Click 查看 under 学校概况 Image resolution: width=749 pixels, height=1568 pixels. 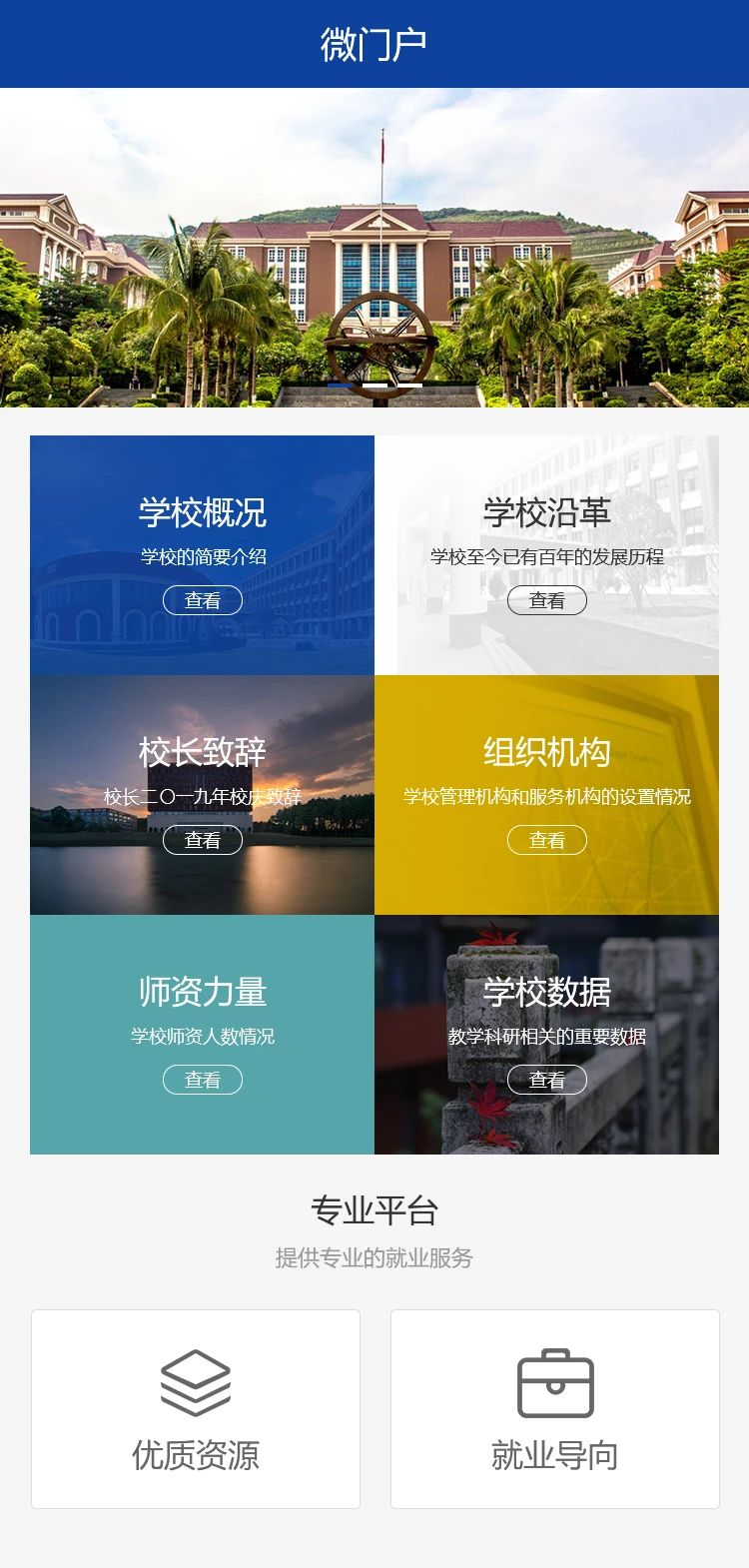203,600
